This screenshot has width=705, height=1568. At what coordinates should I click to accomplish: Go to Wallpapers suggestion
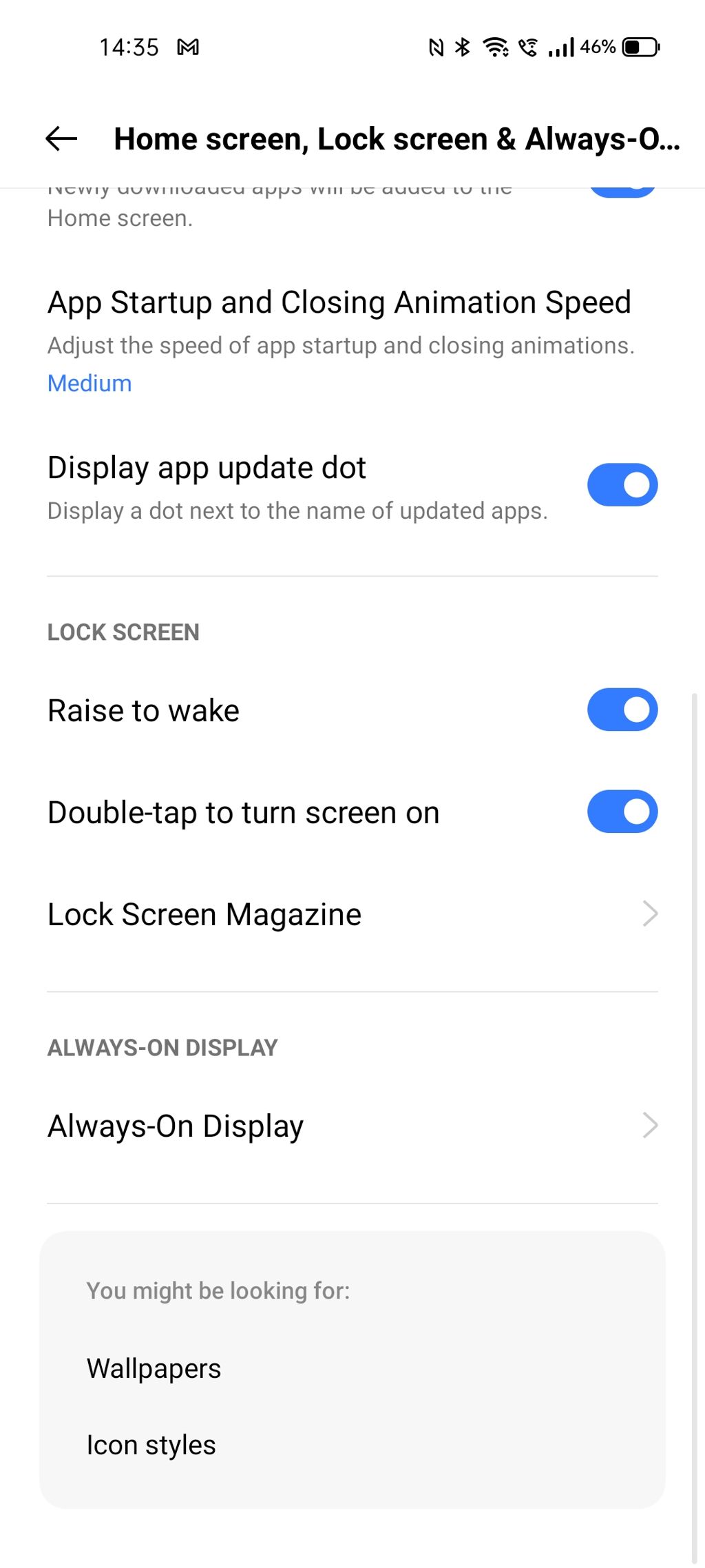click(x=154, y=1368)
